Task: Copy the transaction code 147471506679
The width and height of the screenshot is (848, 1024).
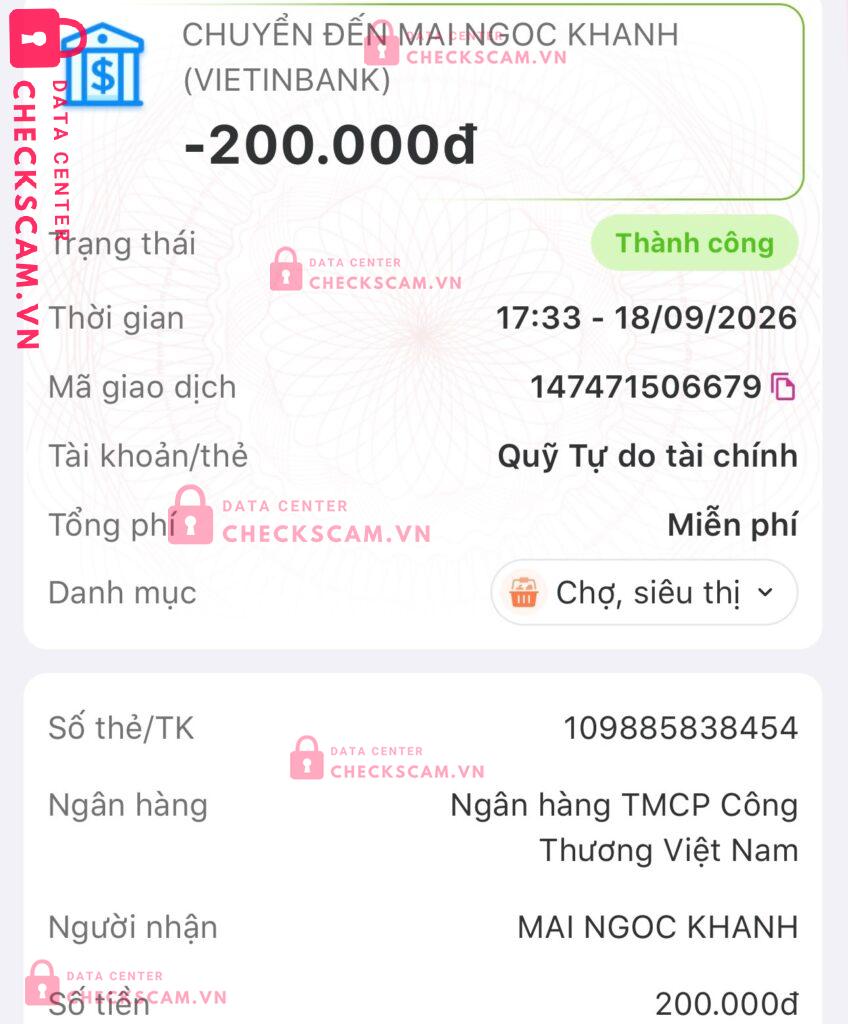Action: pyautogui.click(x=783, y=387)
